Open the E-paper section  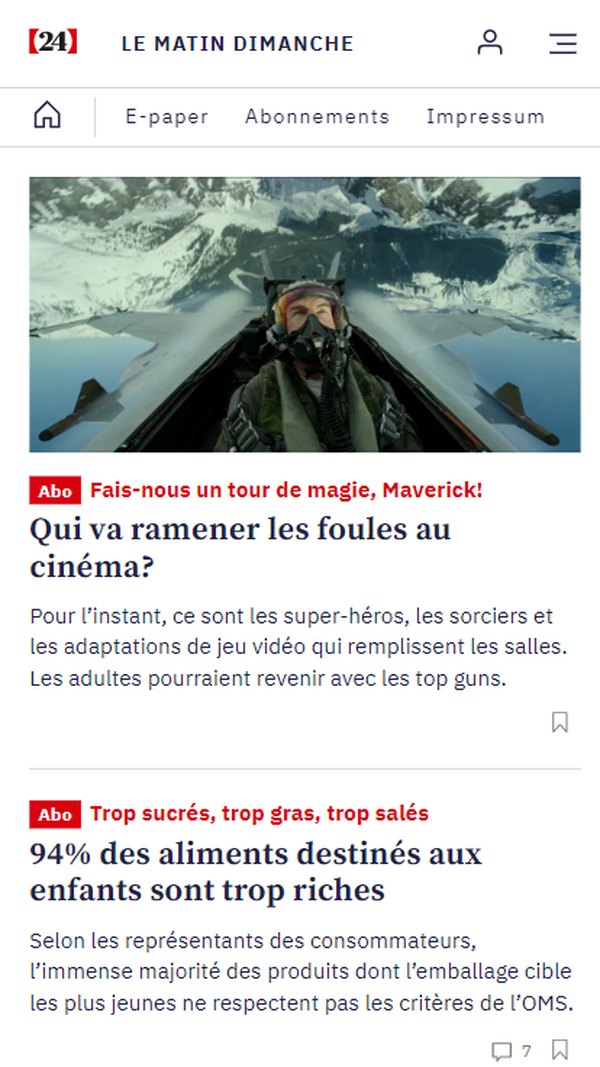point(167,116)
